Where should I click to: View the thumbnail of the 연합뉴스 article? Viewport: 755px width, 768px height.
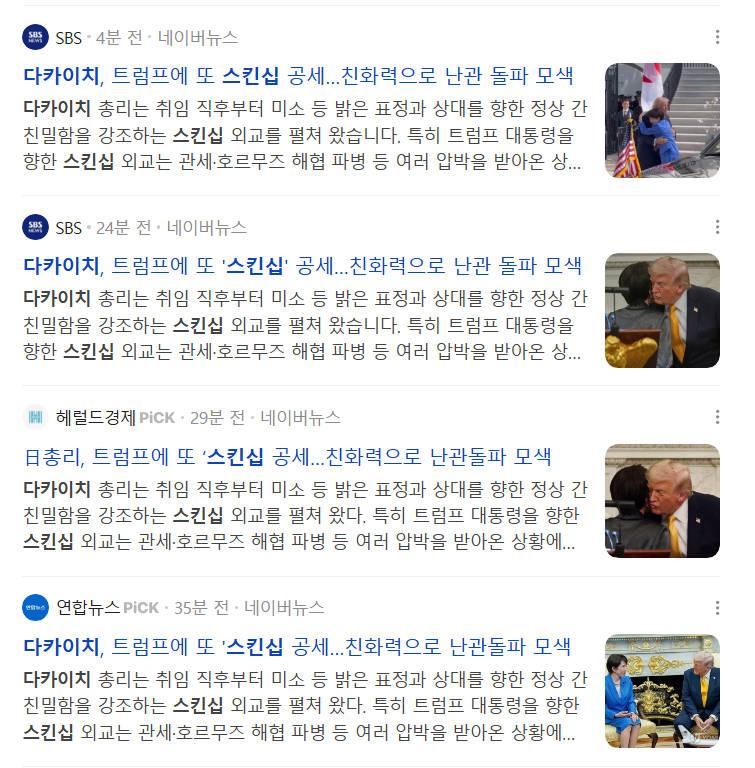point(662,690)
